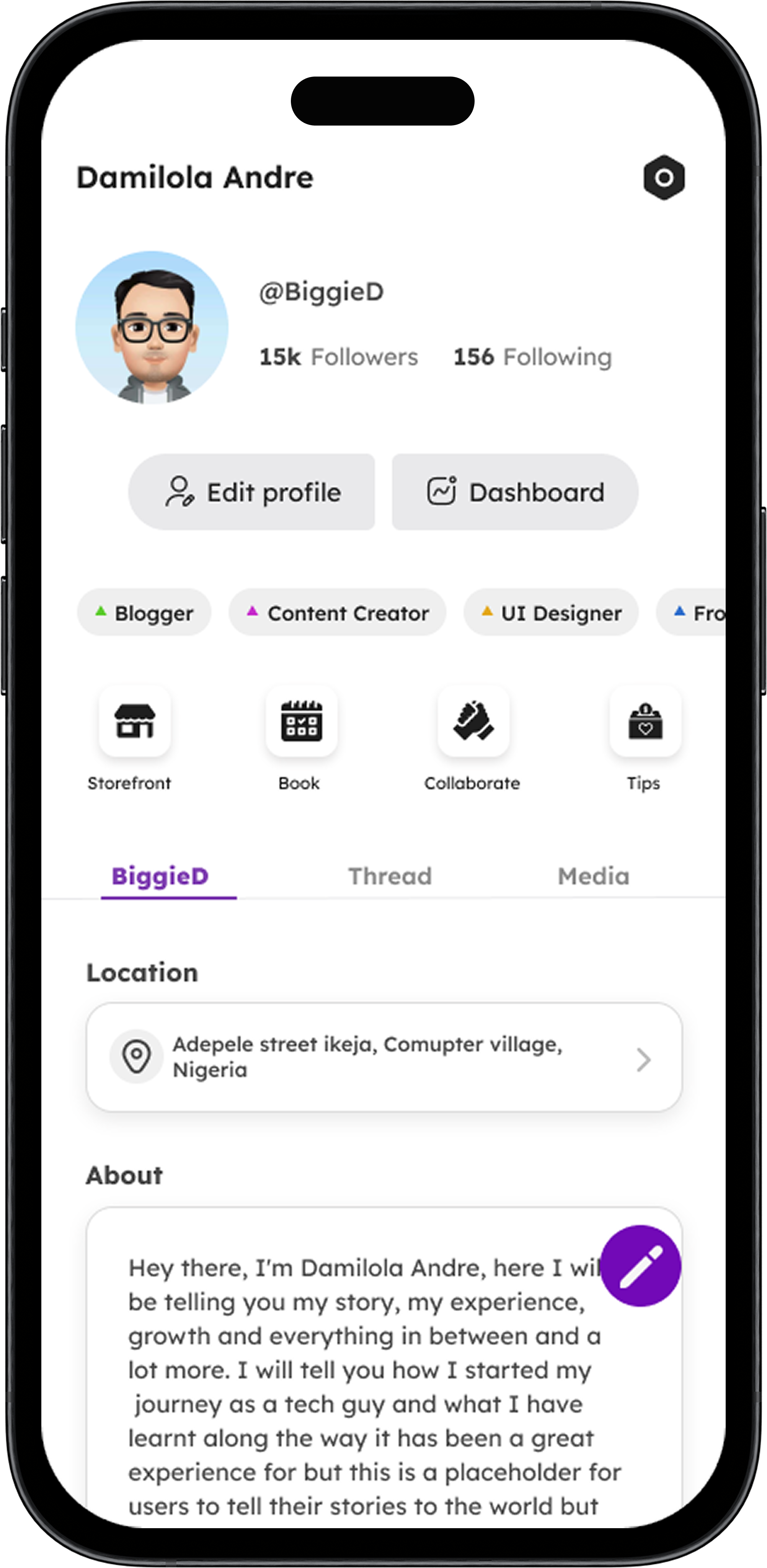Screen dimensions: 767x1568
Task: Open the settings hexagon icon
Action: pos(664,177)
